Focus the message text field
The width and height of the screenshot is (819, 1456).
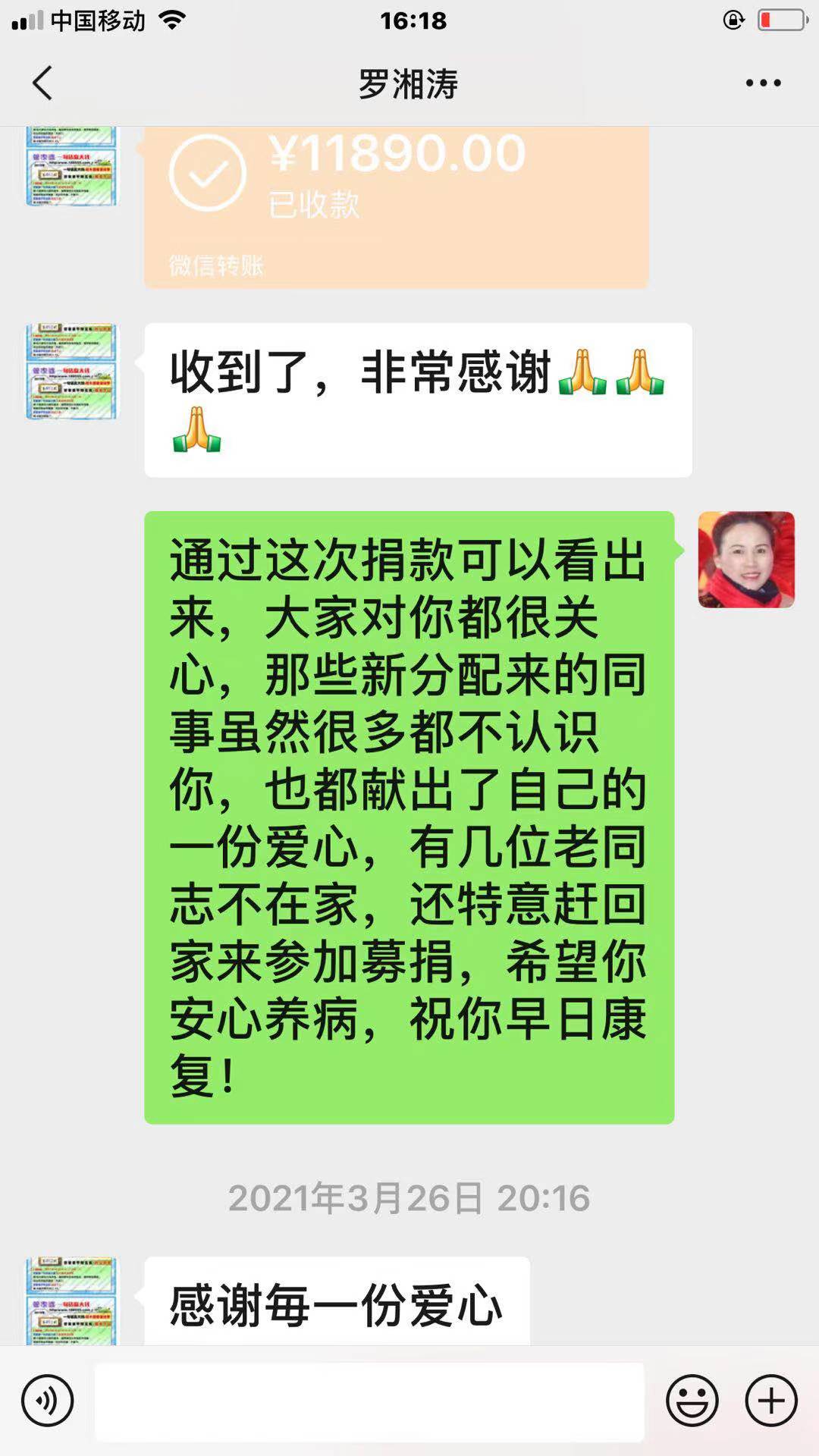[369, 1401]
